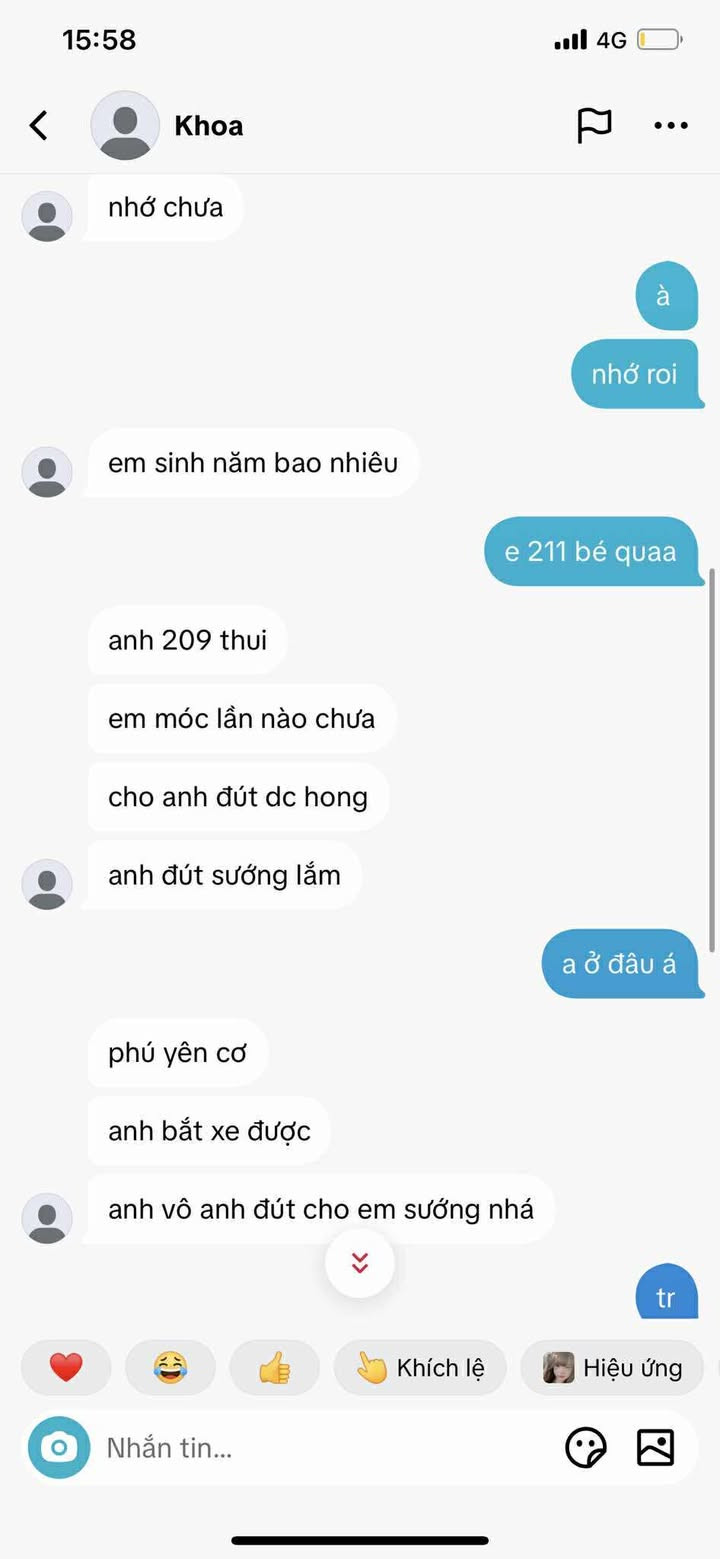
Task: Open the camera from the message bar
Action: [59, 1447]
